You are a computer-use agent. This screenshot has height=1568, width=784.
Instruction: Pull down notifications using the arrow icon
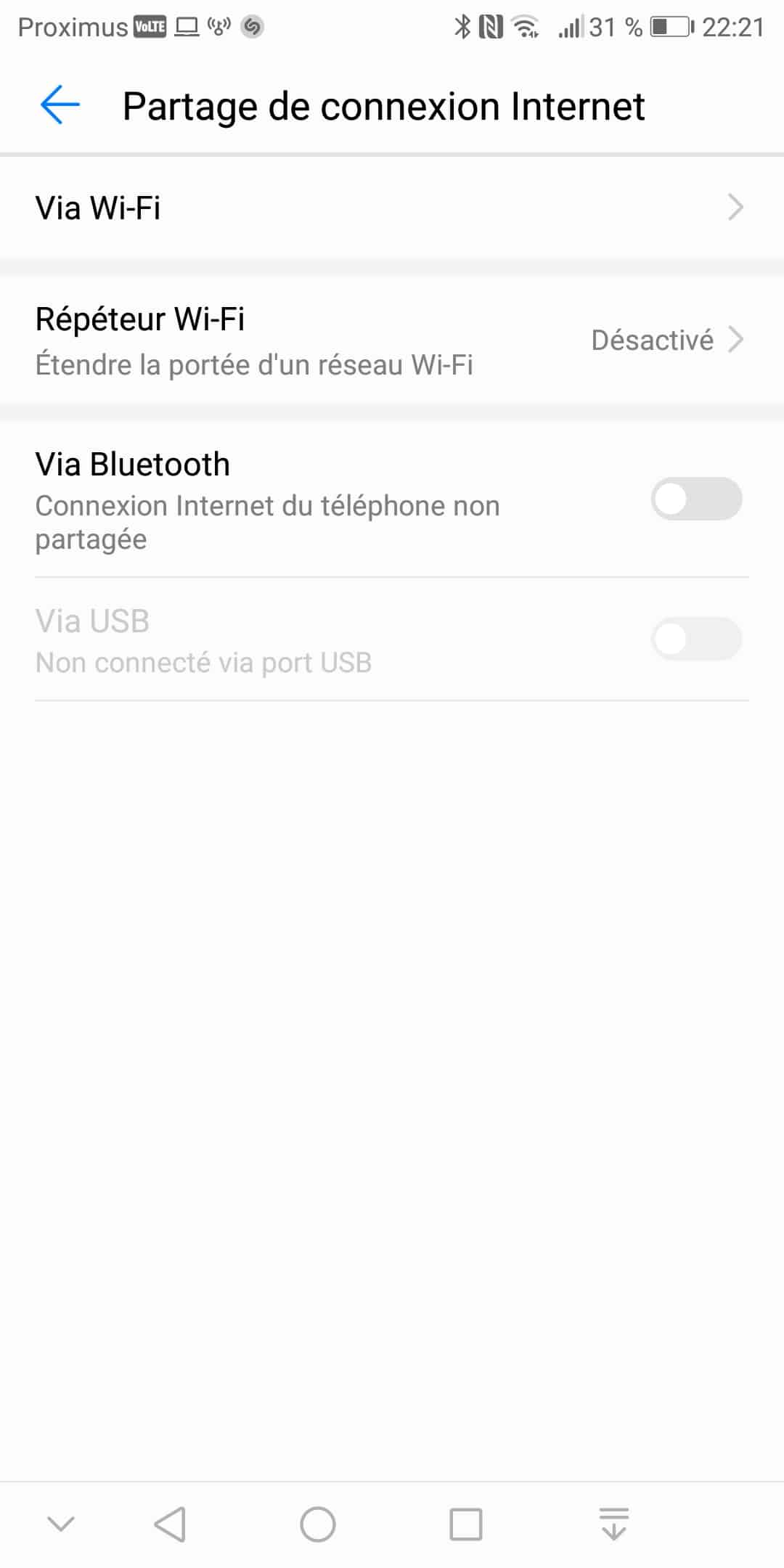(614, 1523)
